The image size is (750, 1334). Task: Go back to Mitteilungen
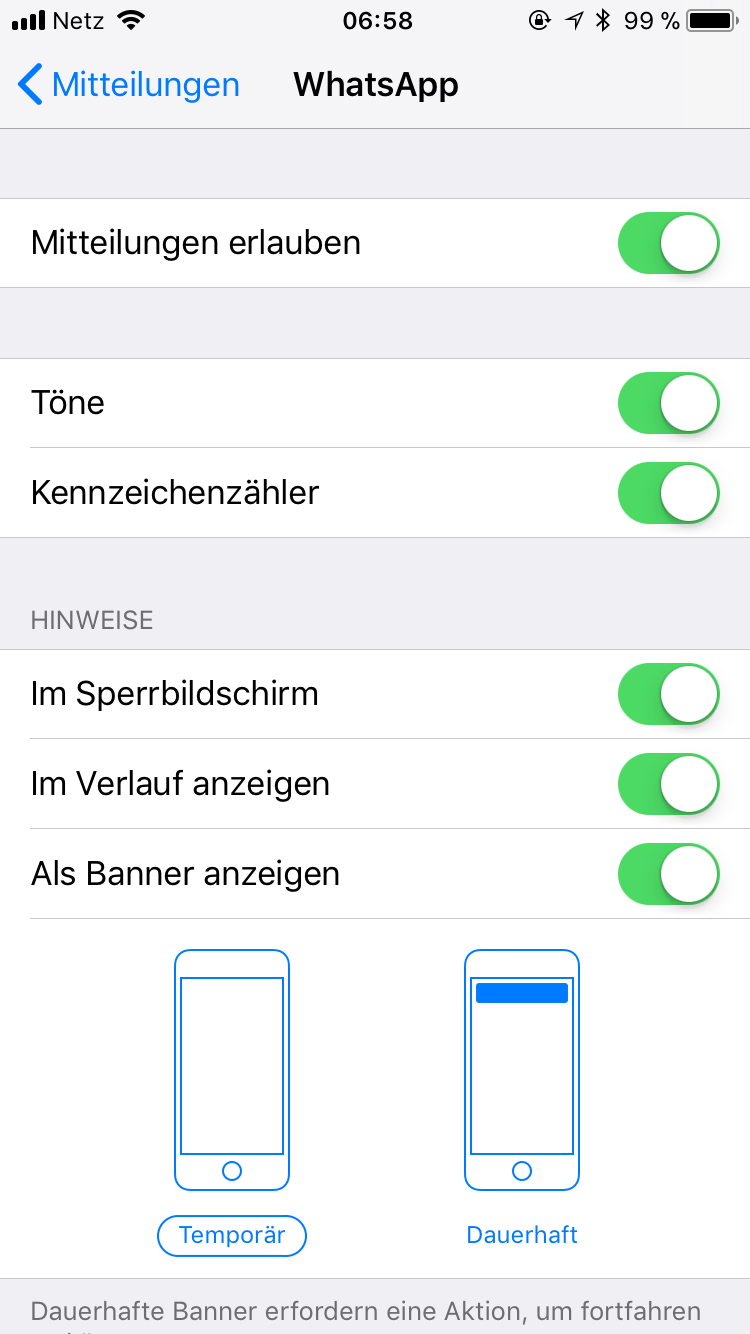(x=130, y=85)
